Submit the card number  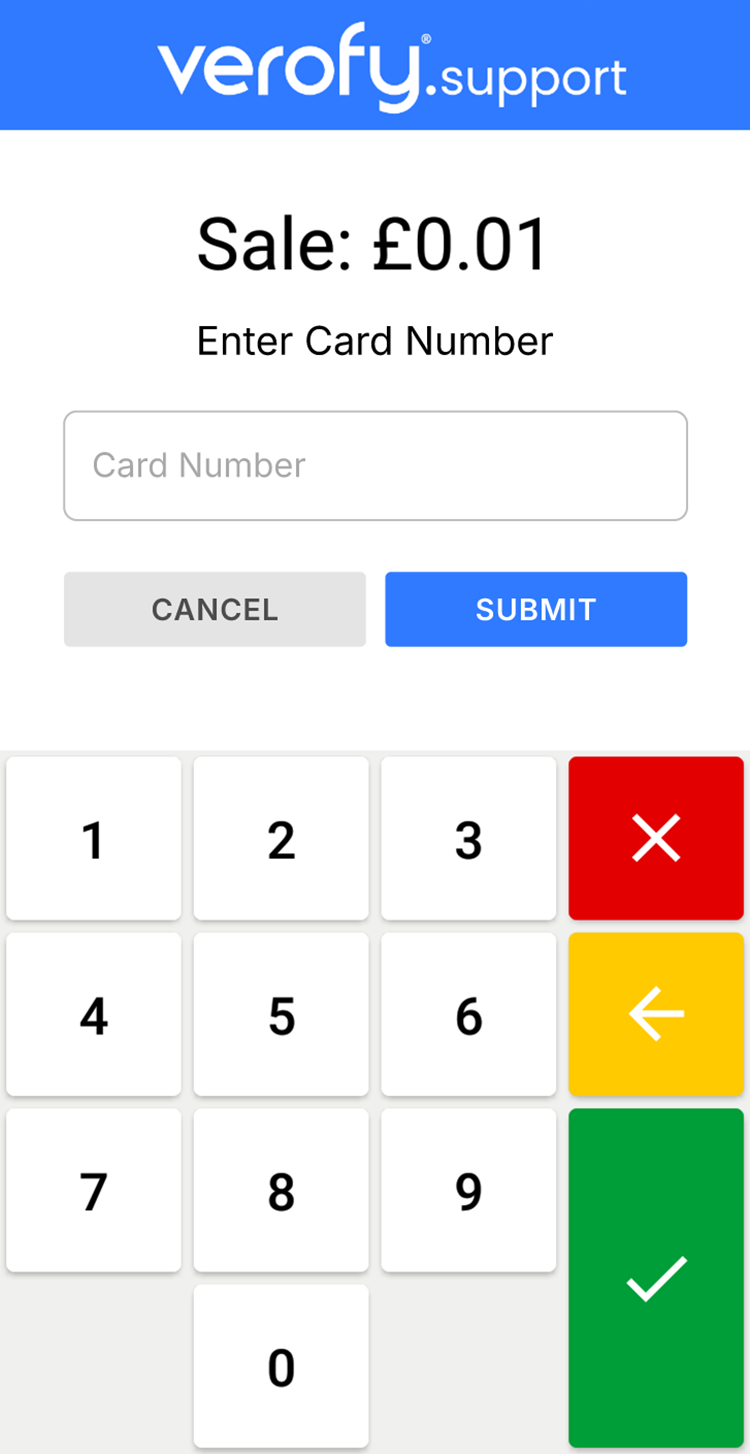pyautogui.click(x=536, y=609)
